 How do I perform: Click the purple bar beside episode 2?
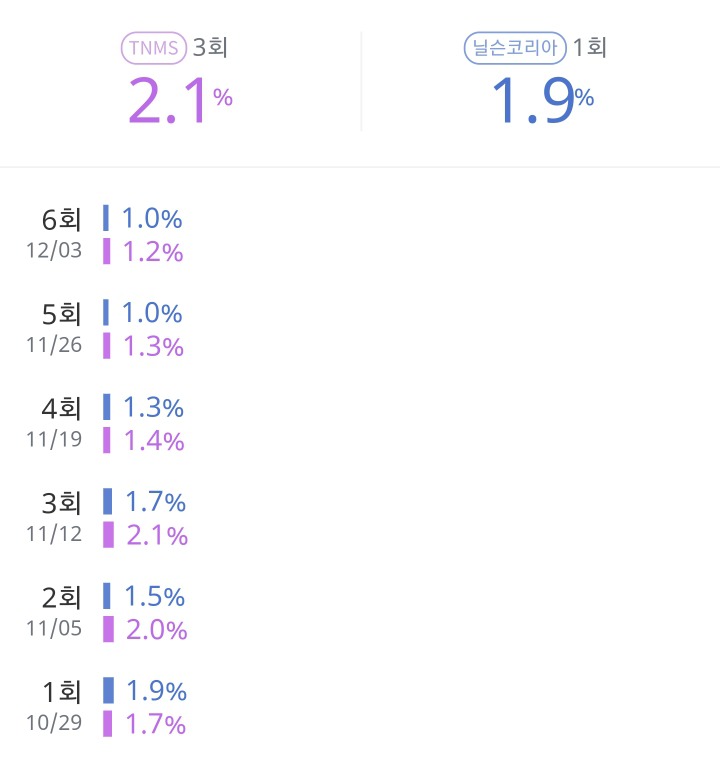(x=109, y=630)
